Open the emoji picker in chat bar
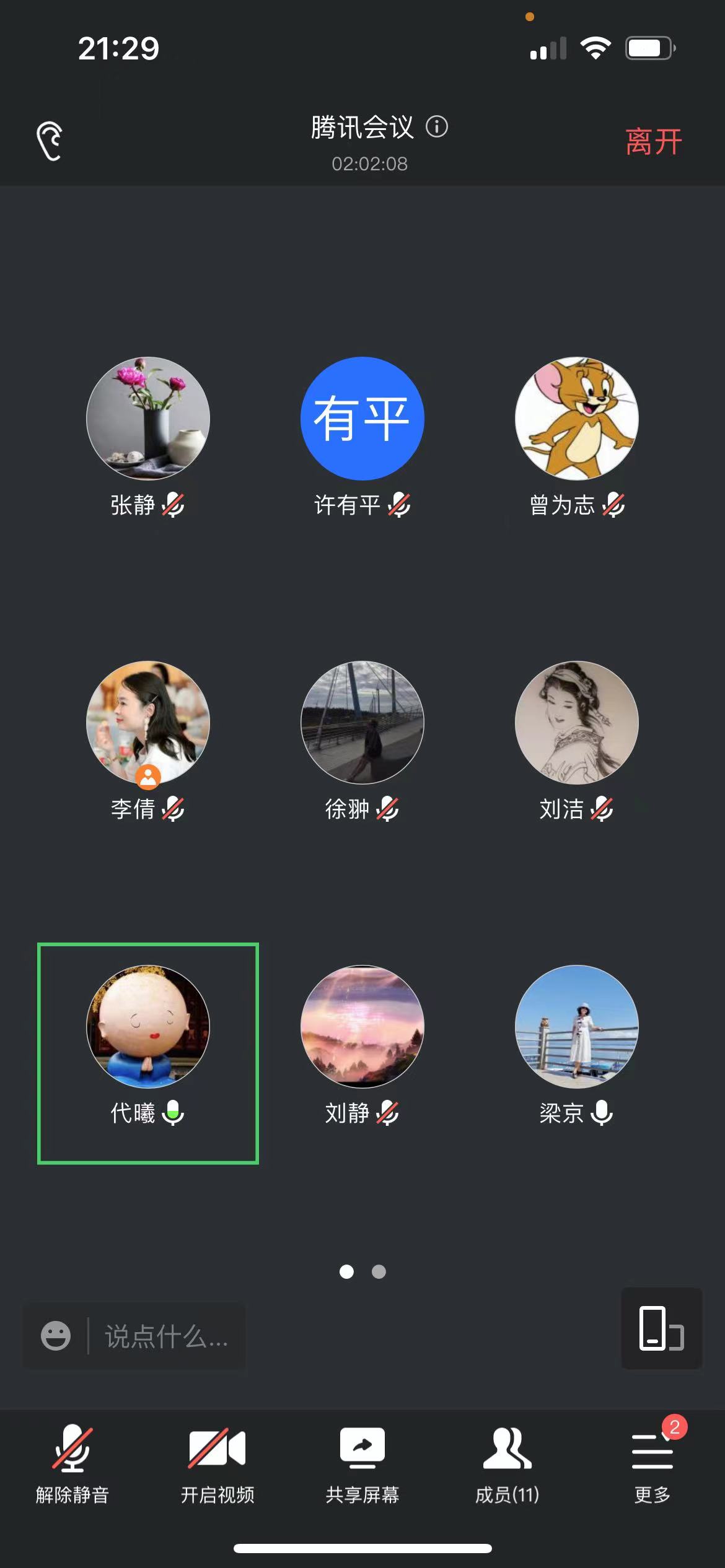The image size is (725, 1568). click(56, 1336)
